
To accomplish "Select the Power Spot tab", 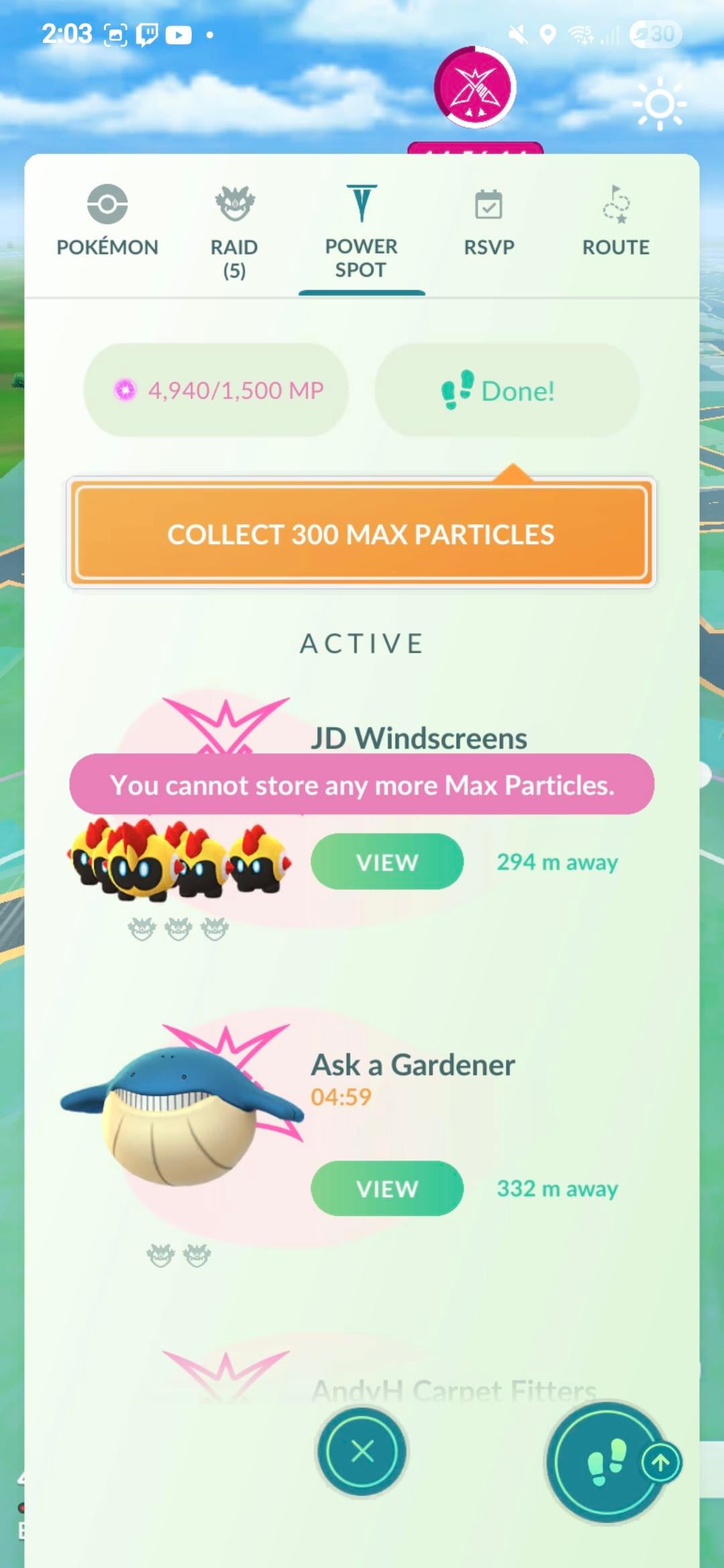I will coord(361,231).
